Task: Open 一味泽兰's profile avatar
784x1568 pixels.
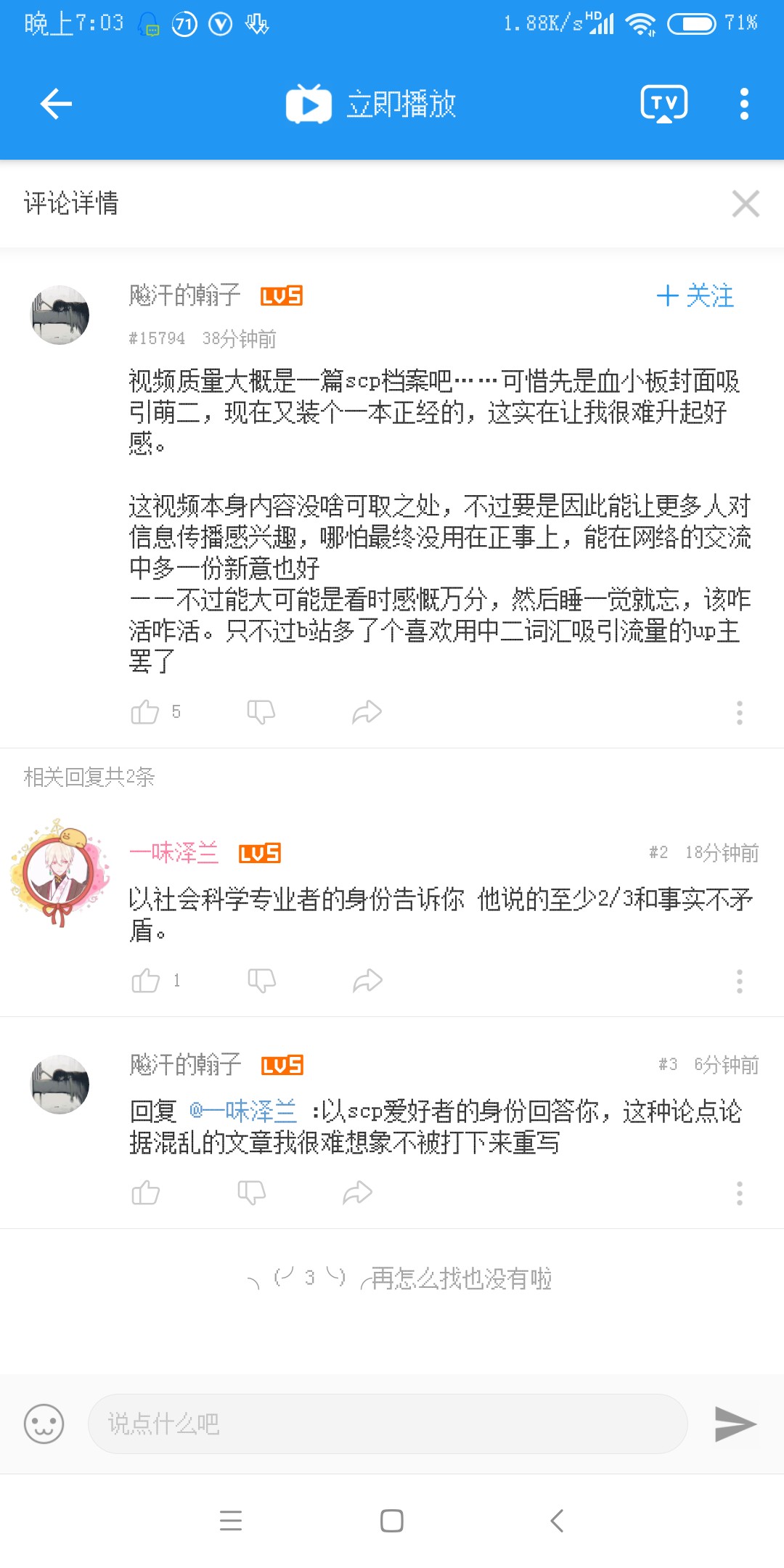Action: point(60,873)
